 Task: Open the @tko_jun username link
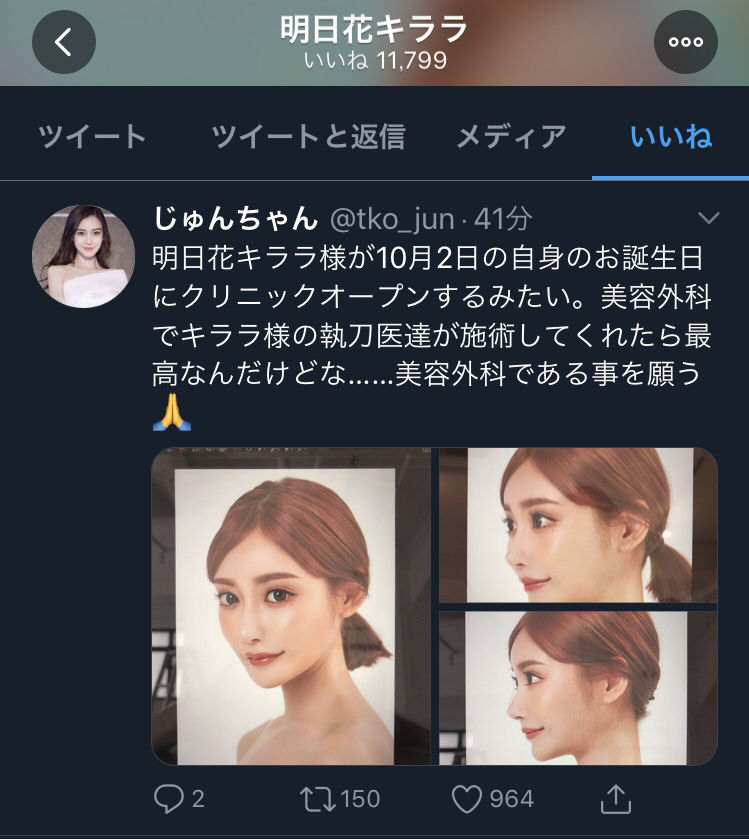pos(392,218)
